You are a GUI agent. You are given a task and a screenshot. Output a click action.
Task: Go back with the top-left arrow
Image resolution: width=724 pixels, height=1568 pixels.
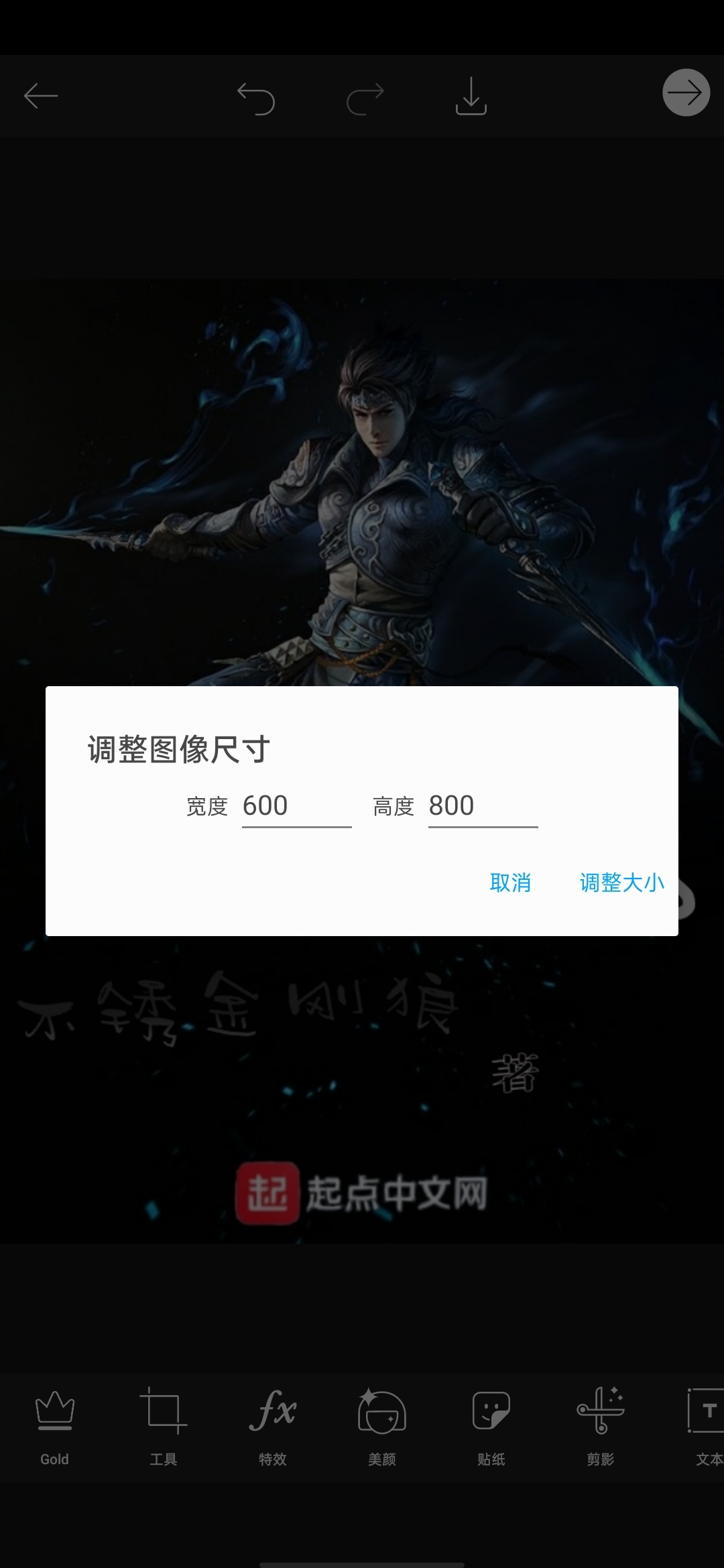coord(41,96)
